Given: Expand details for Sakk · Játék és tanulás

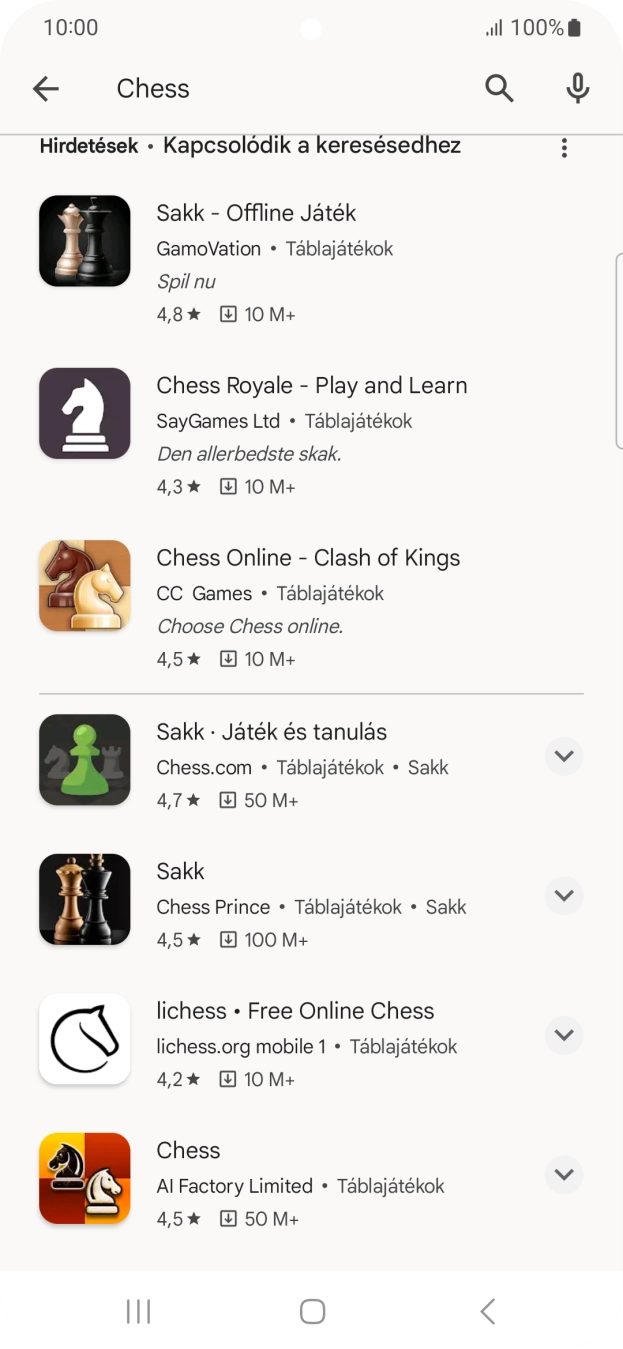Looking at the screenshot, I should [x=564, y=756].
